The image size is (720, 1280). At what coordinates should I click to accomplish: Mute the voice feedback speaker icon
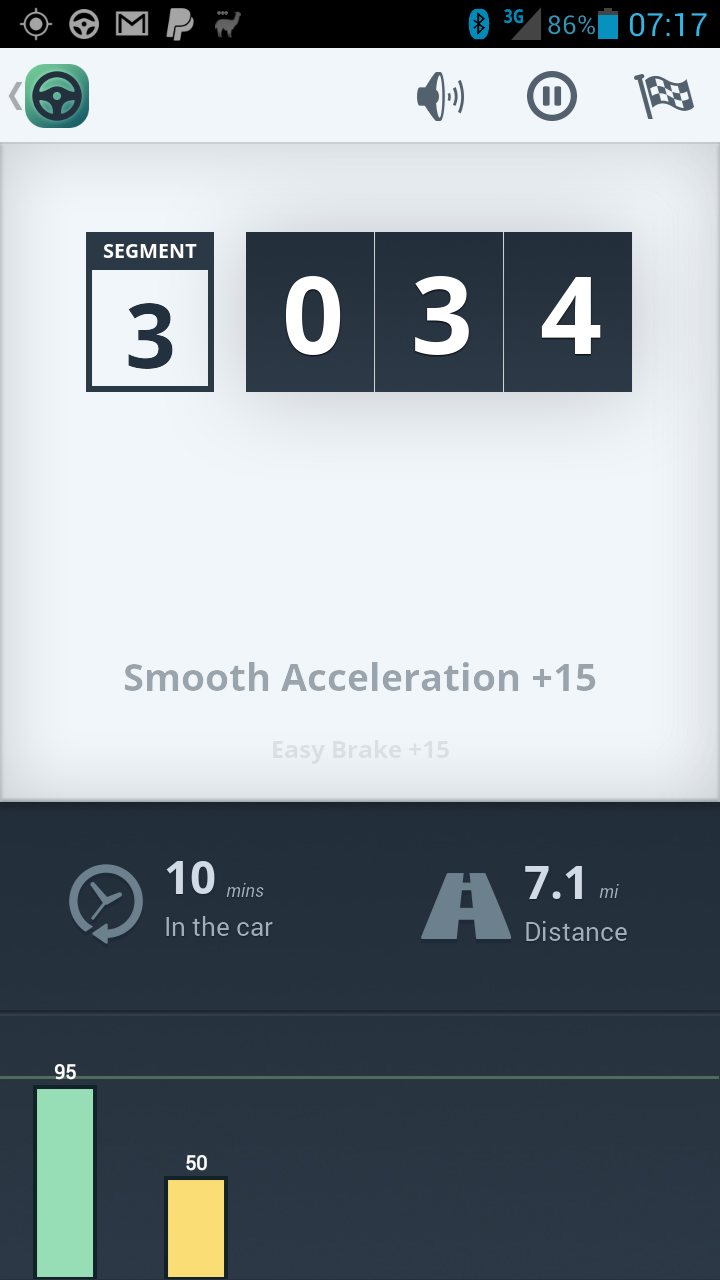coord(441,97)
